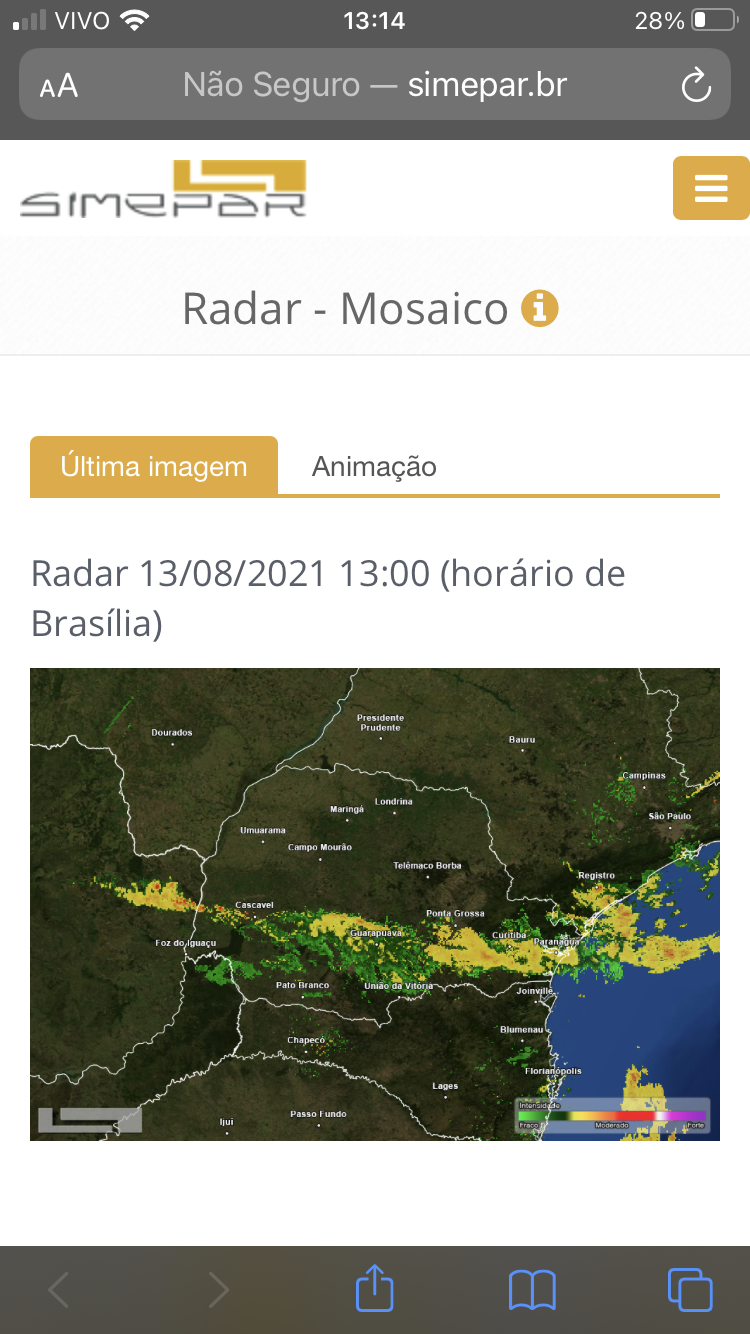
Task: Open the hamburger menu button
Action: (711, 187)
